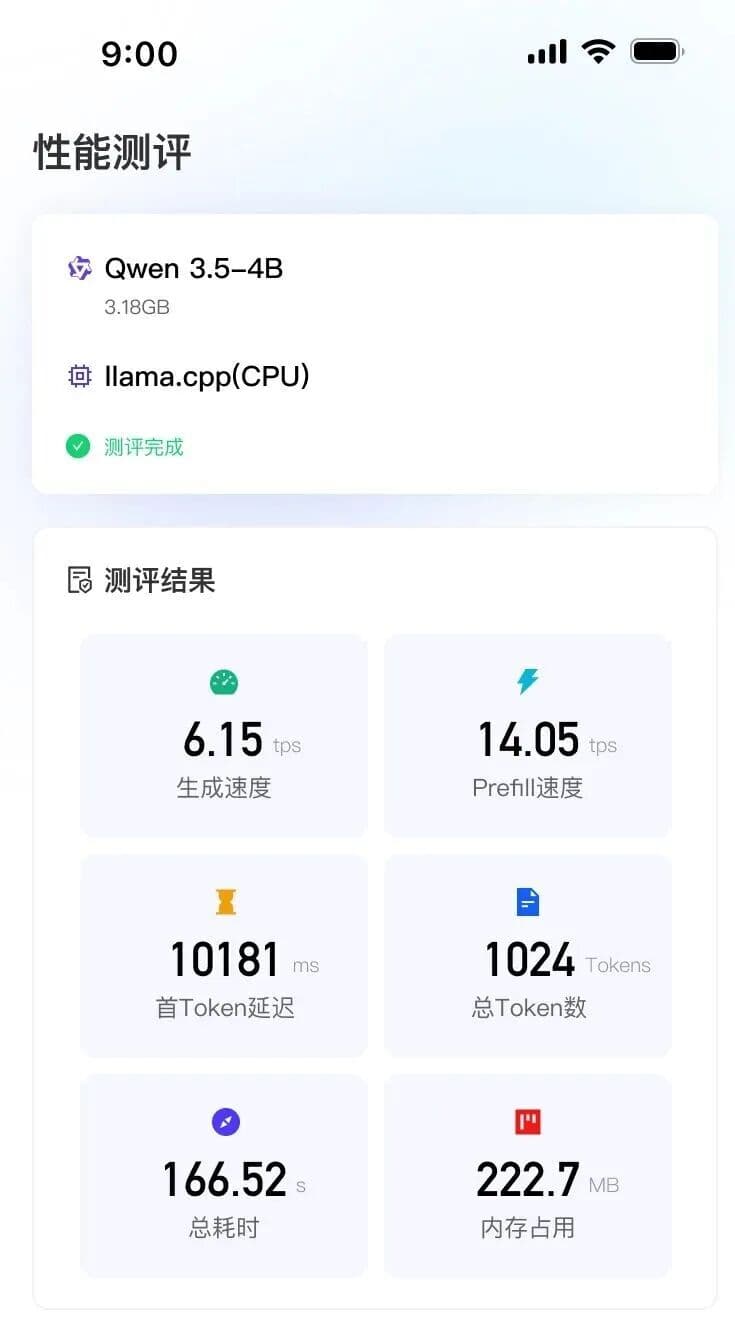This screenshot has height=1337, width=735.
Task: Select the purple compass icon above 总耗时
Action: point(223,1123)
